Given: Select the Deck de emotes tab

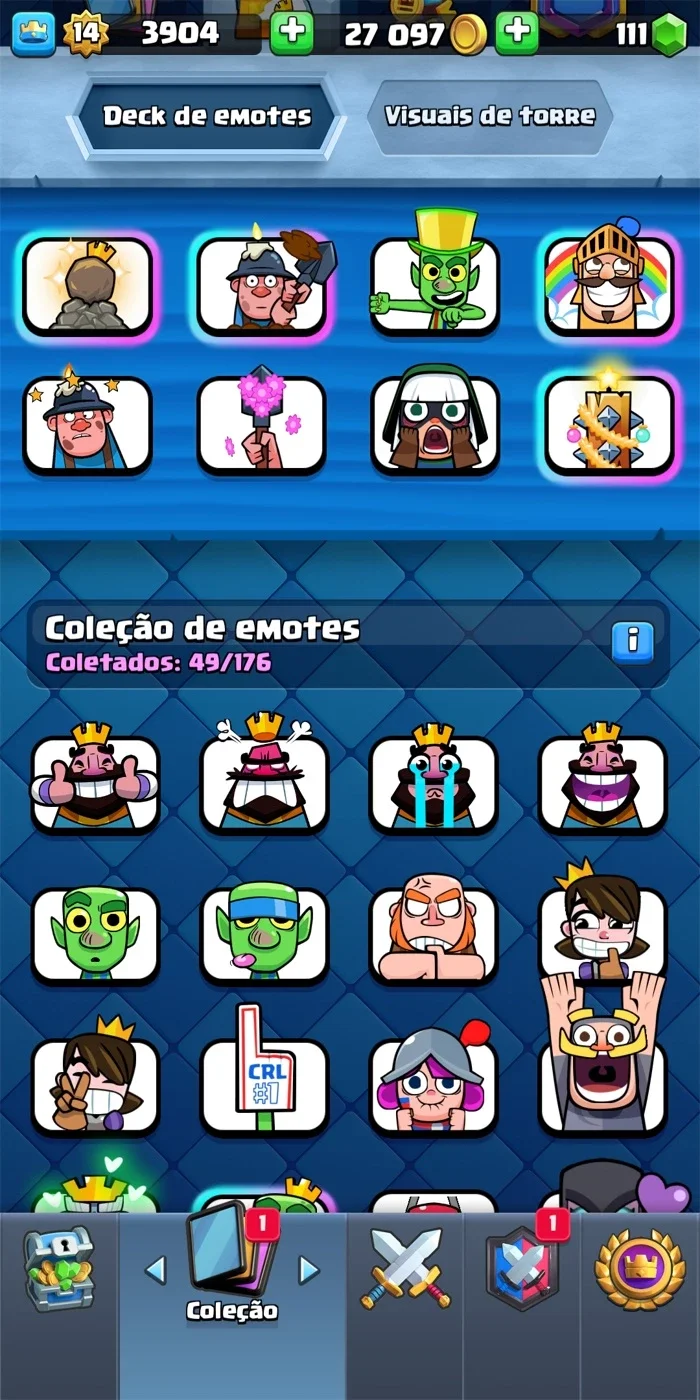Looking at the screenshot, I should pyautogui.click(x=207, y=117).
